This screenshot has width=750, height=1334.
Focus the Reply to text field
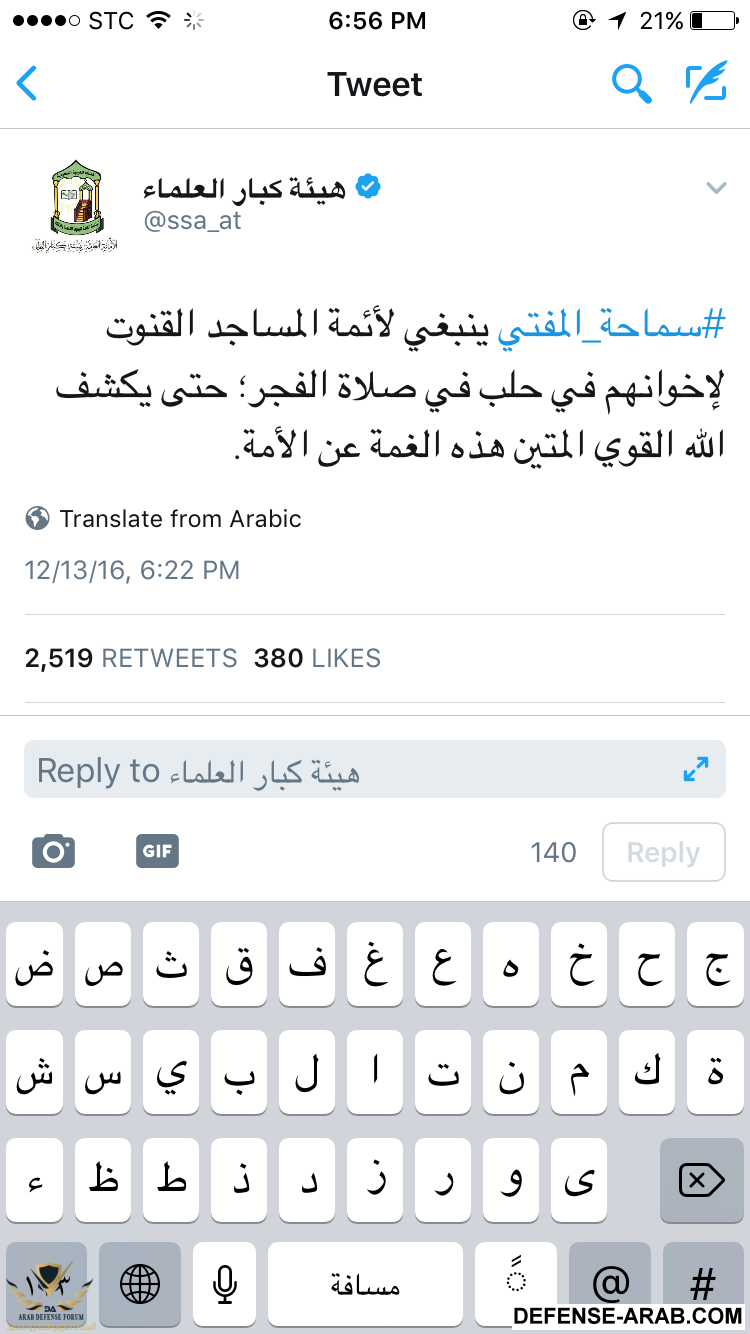point(340,770)
